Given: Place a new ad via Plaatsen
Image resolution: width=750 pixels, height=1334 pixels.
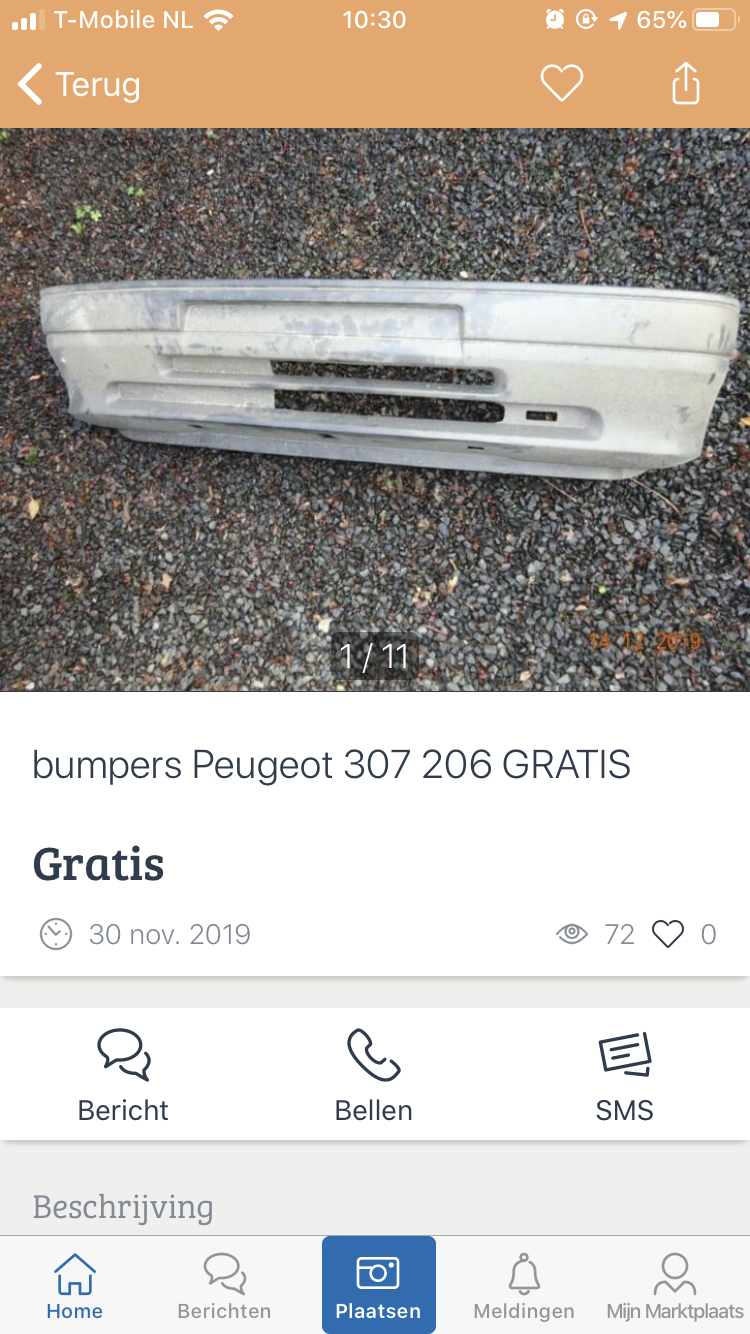Looking at the screenshot, I should 378,1285.
